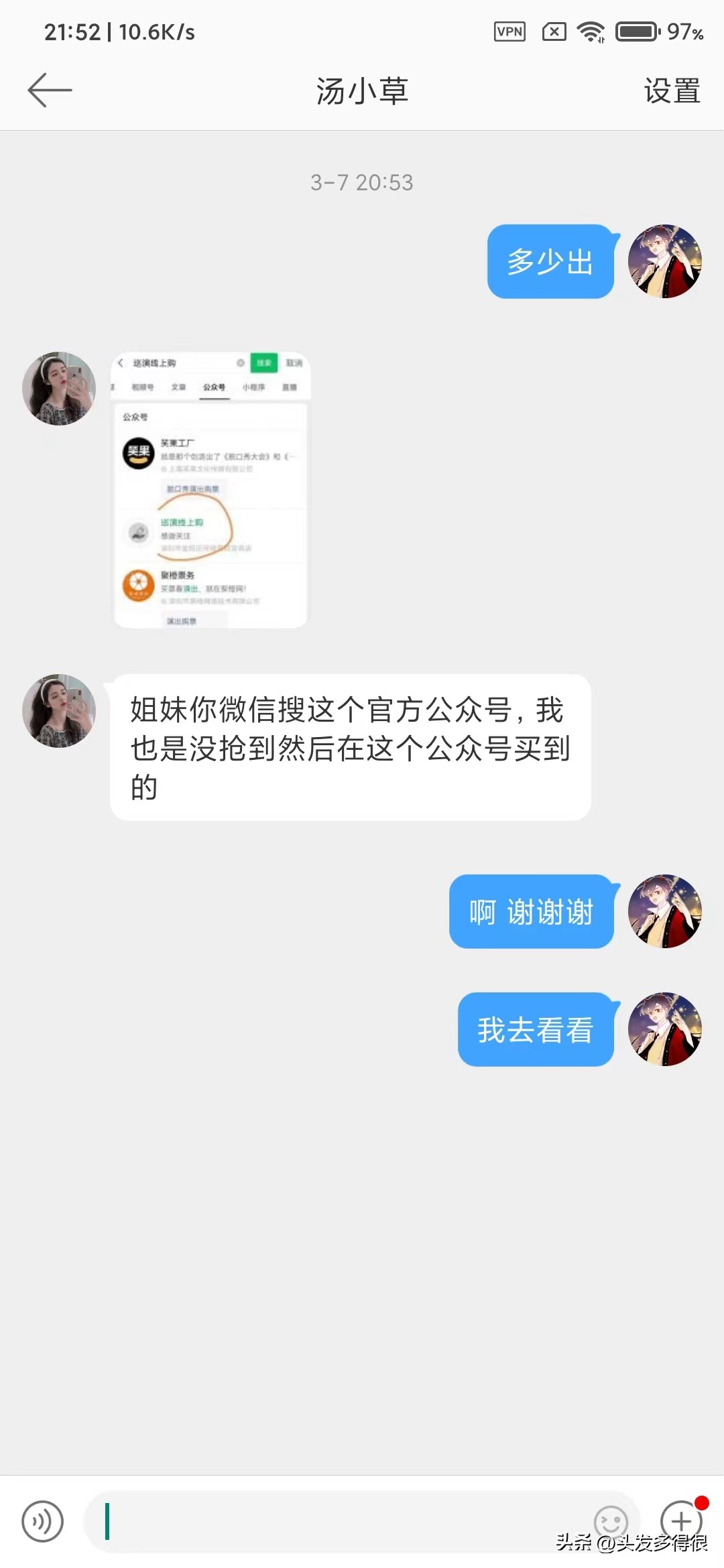The height and width of the screenshot is (1568, 724).
Task: Switch to the 小程序 tab in the screenshot
Action: pos(254,388)
